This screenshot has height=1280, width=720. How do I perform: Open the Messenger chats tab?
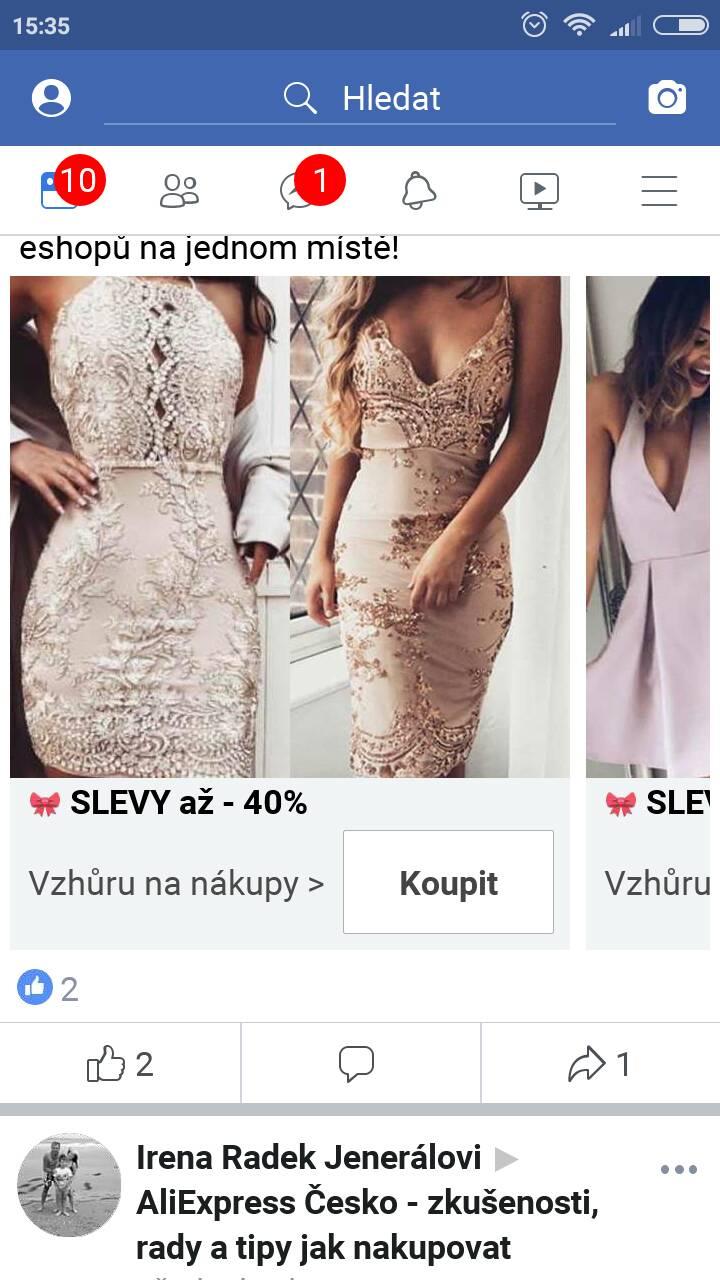pyautogui.click(x=300, y=190)
